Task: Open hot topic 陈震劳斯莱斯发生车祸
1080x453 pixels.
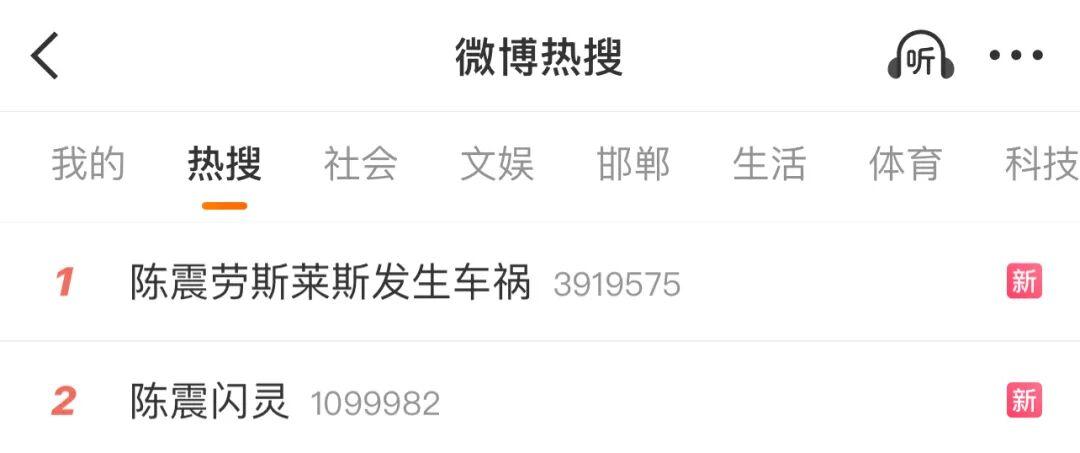Action: tap(330, 284)
